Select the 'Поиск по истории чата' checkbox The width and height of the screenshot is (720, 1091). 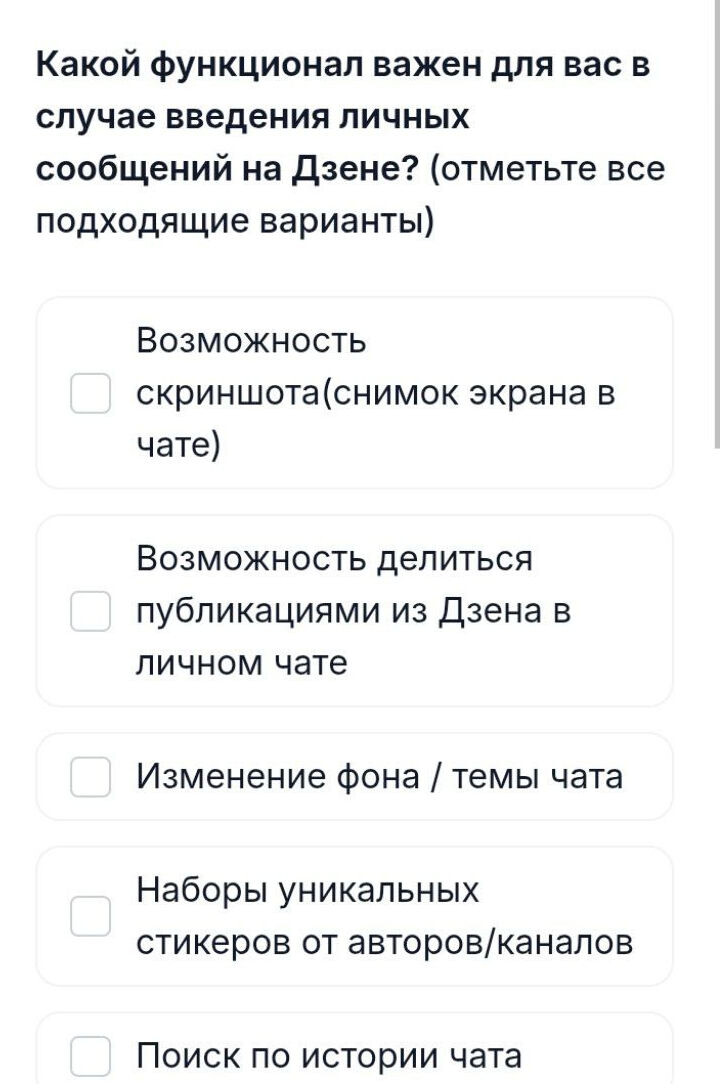[x=91, y=1054]
